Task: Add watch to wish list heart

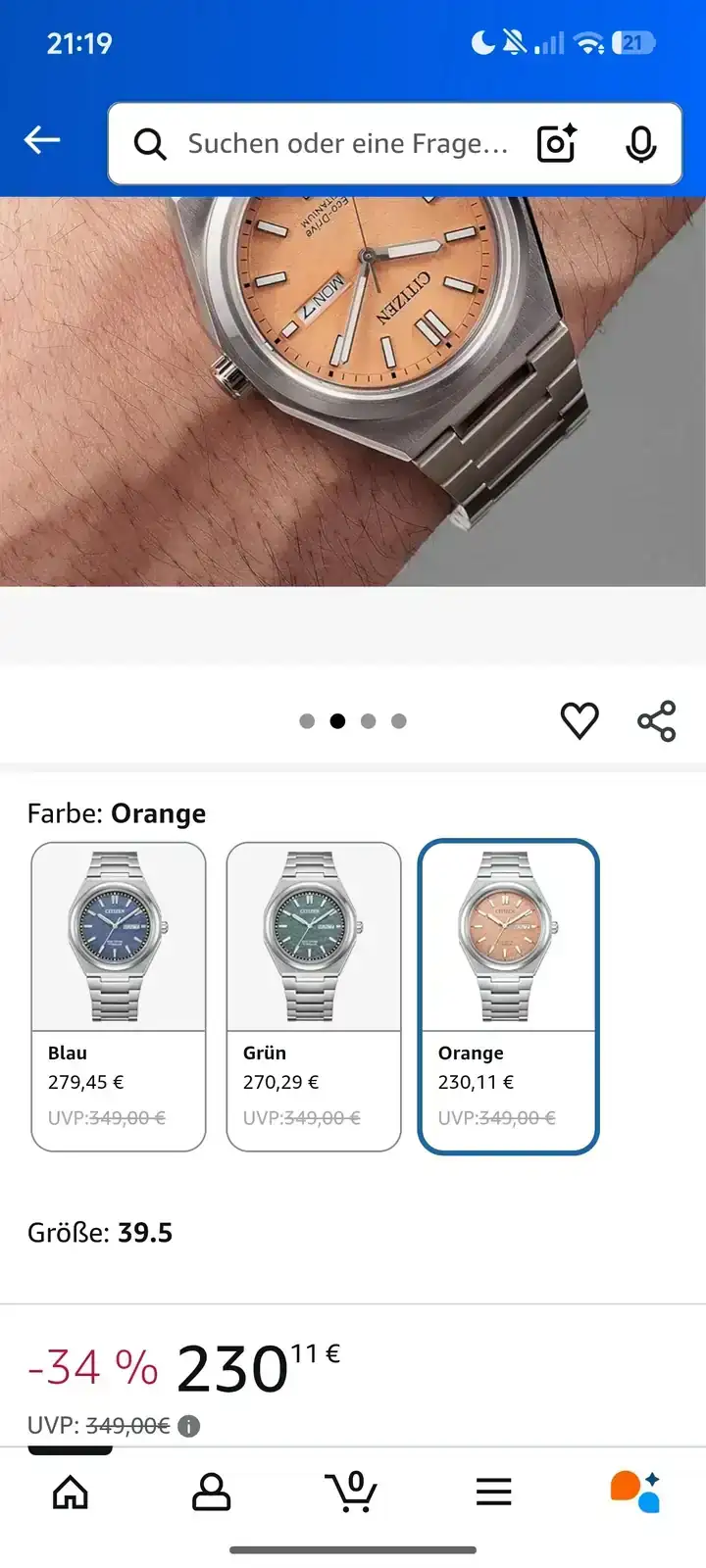Action: tap(579, 721)
